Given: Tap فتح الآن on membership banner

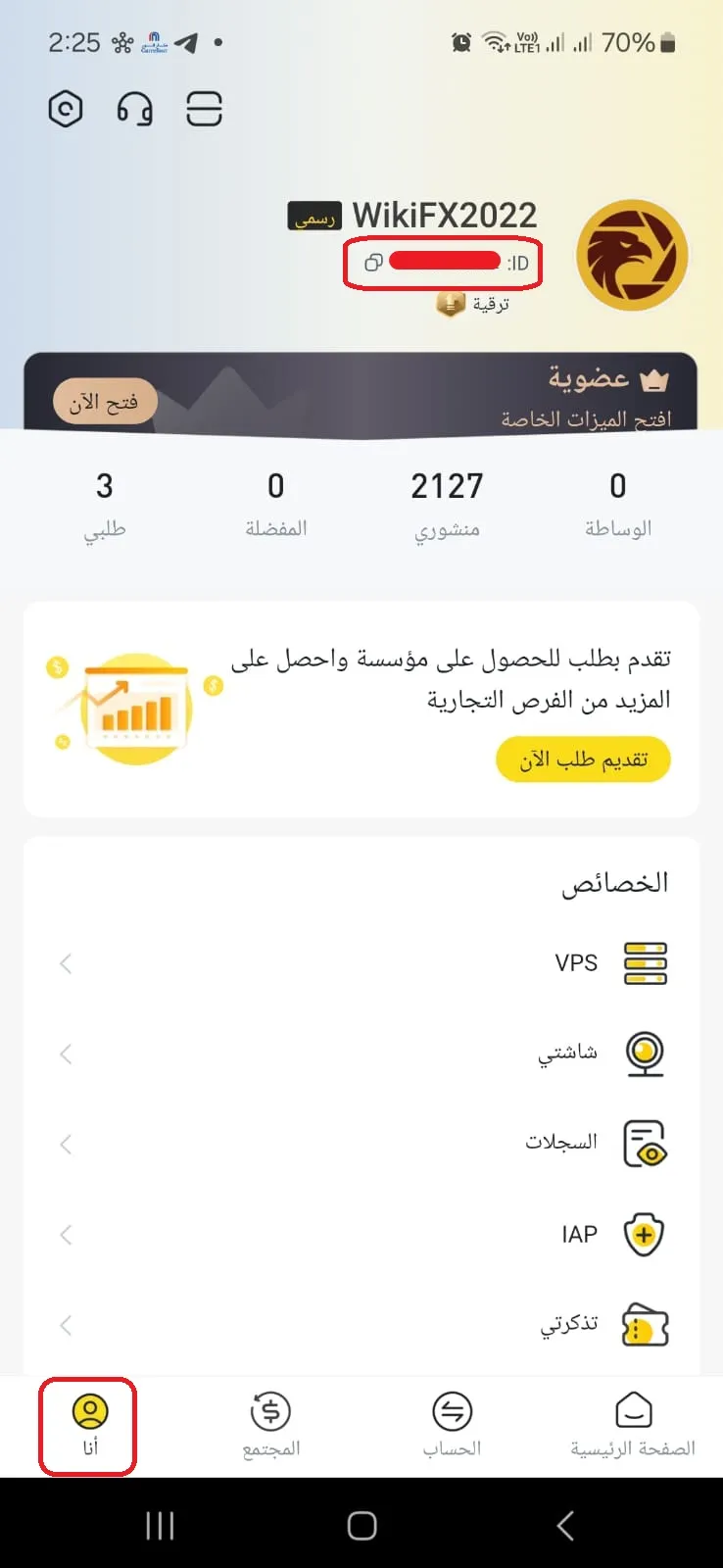Looking at the screenshot, I should [x=104, y=402].
